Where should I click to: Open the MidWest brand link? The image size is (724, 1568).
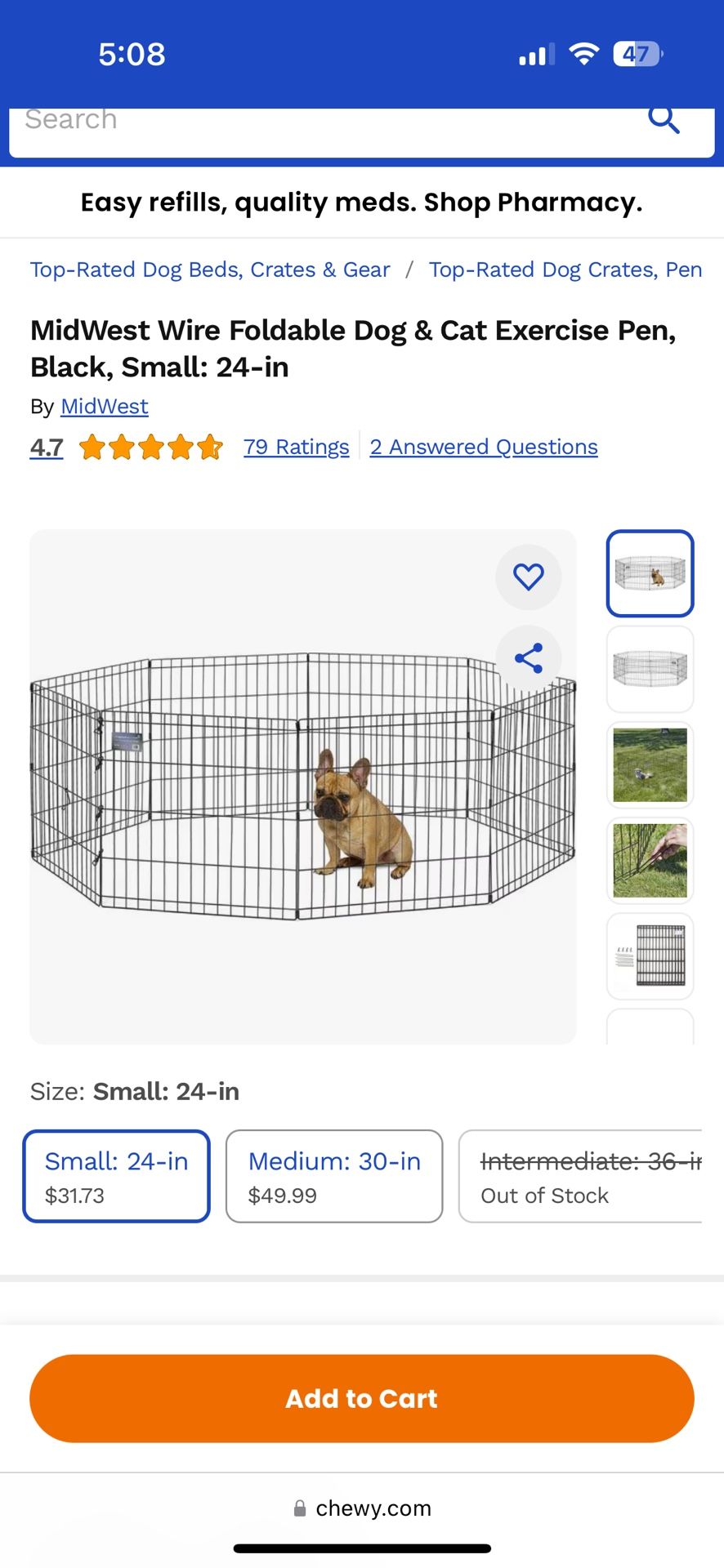point(105,406)
